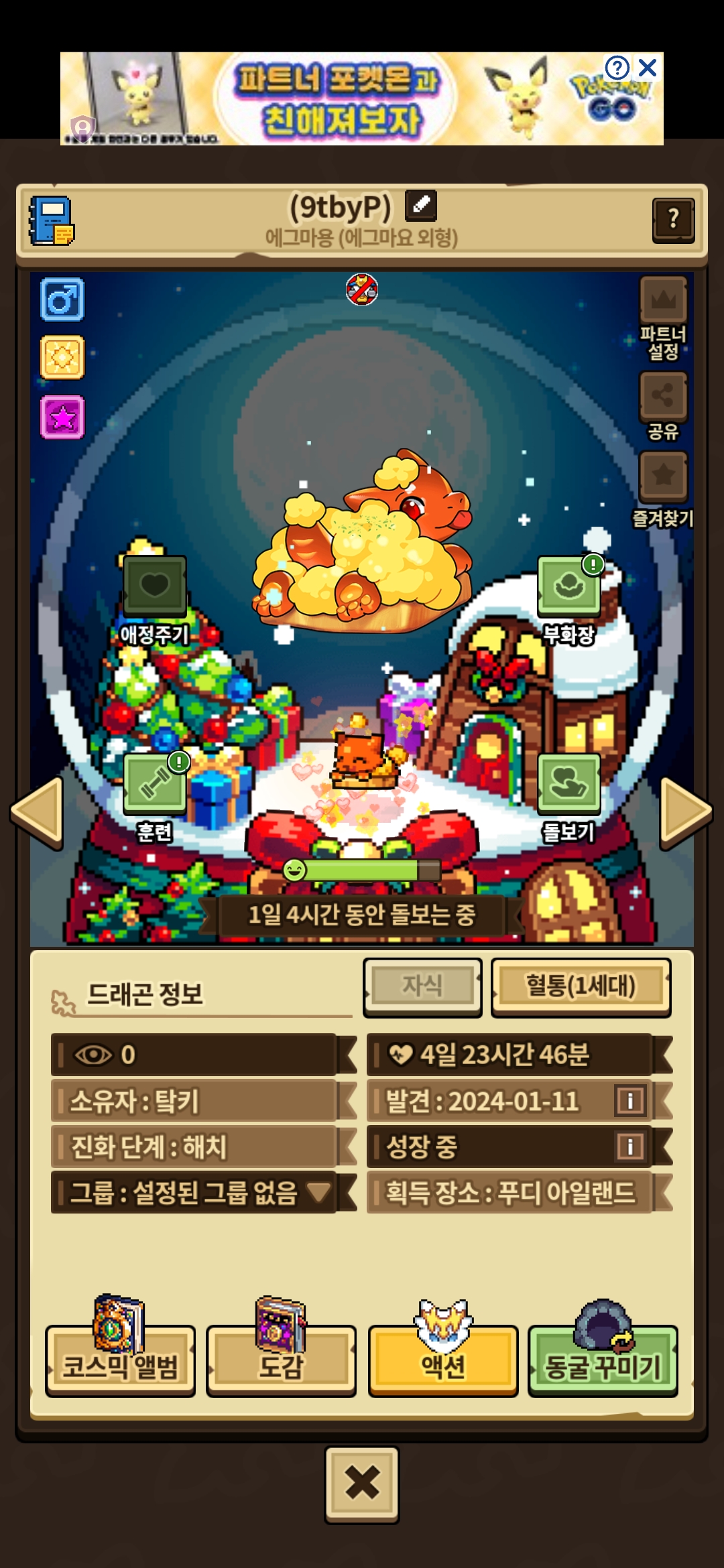Open the blue notebook memo icon

pyautogui.click(x=51, y=220)
